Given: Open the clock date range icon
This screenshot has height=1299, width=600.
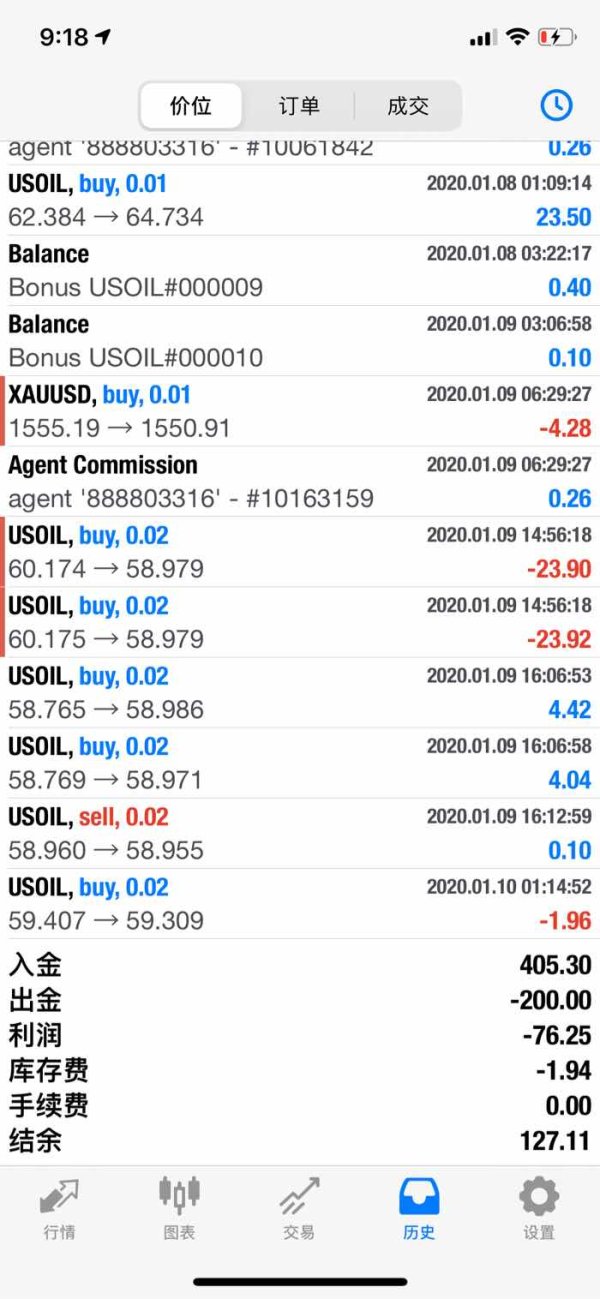Looking at the screenshot, I should pyautogui.click(x=556, y=105).
